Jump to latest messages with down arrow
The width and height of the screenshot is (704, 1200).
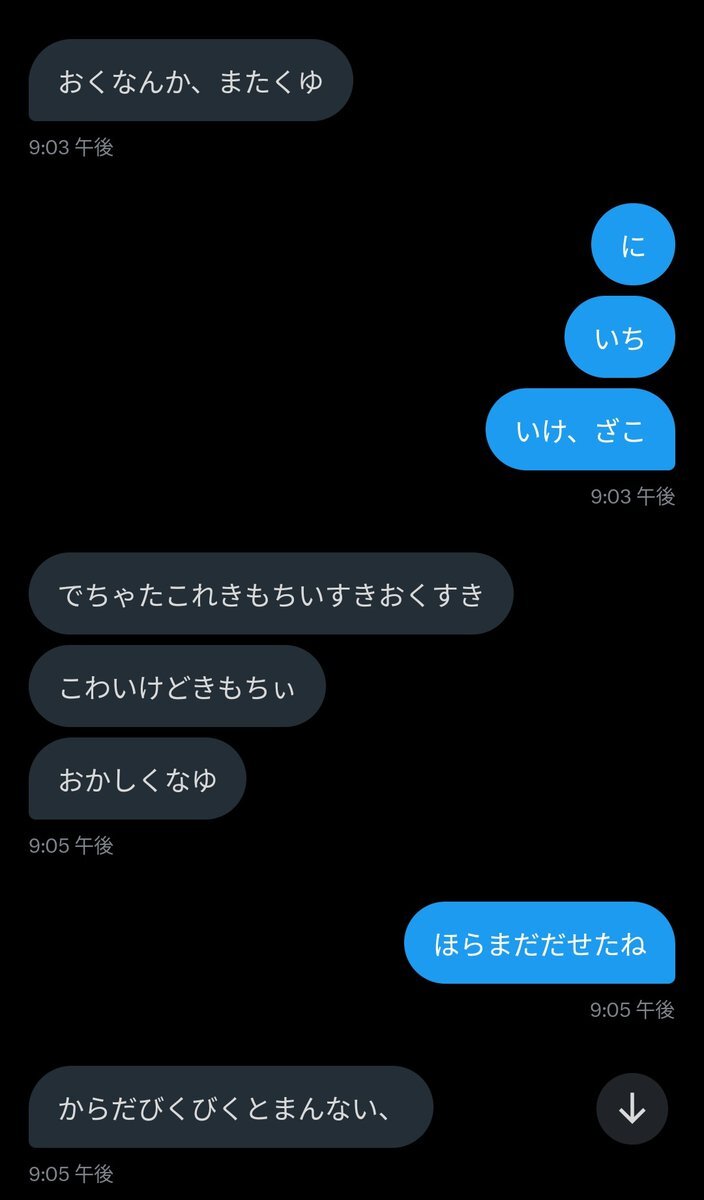click(x=632, y=1108)
